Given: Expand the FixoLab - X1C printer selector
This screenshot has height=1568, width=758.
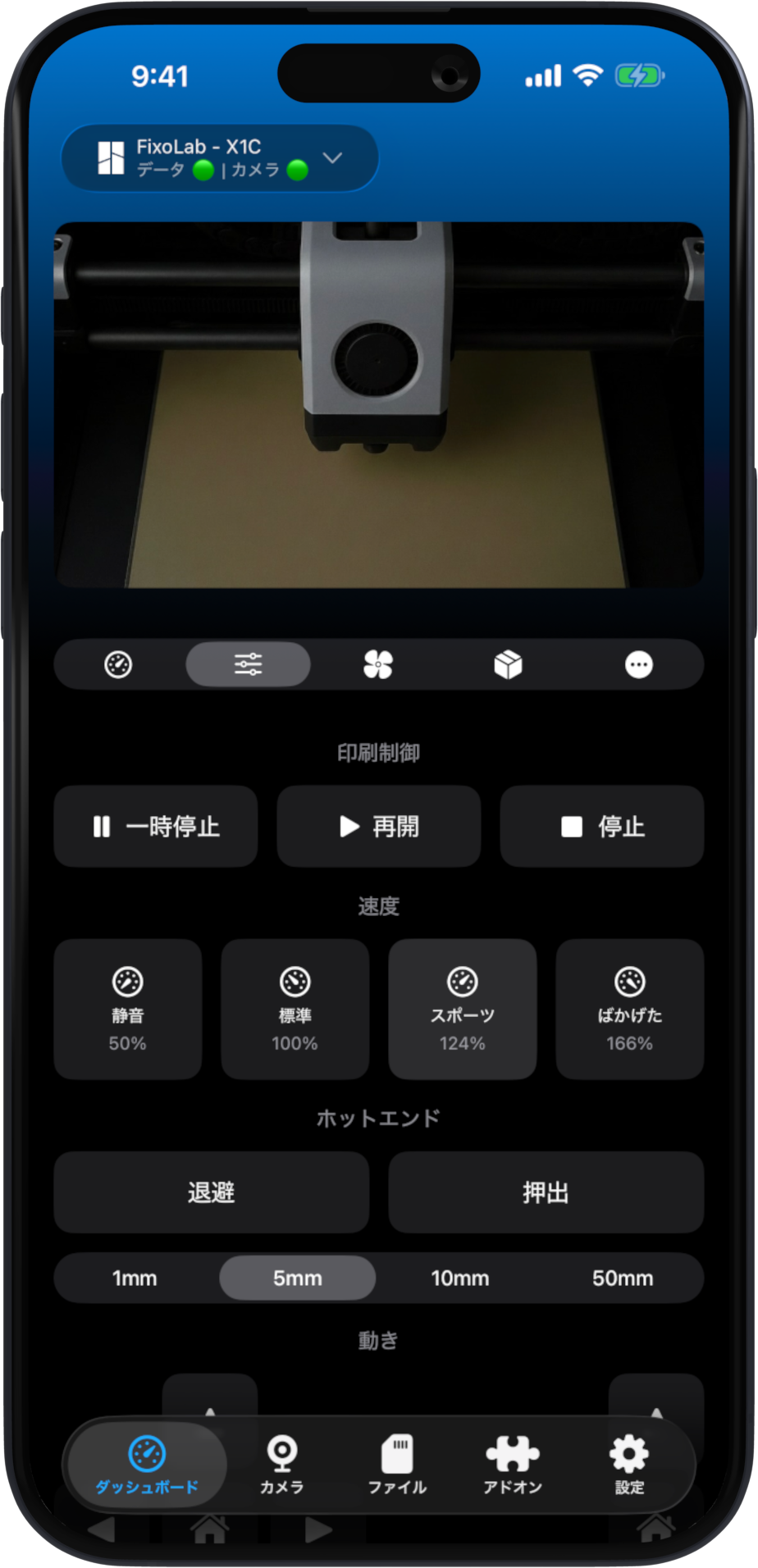Looking at the screenshot, I should tap(219, 157).
